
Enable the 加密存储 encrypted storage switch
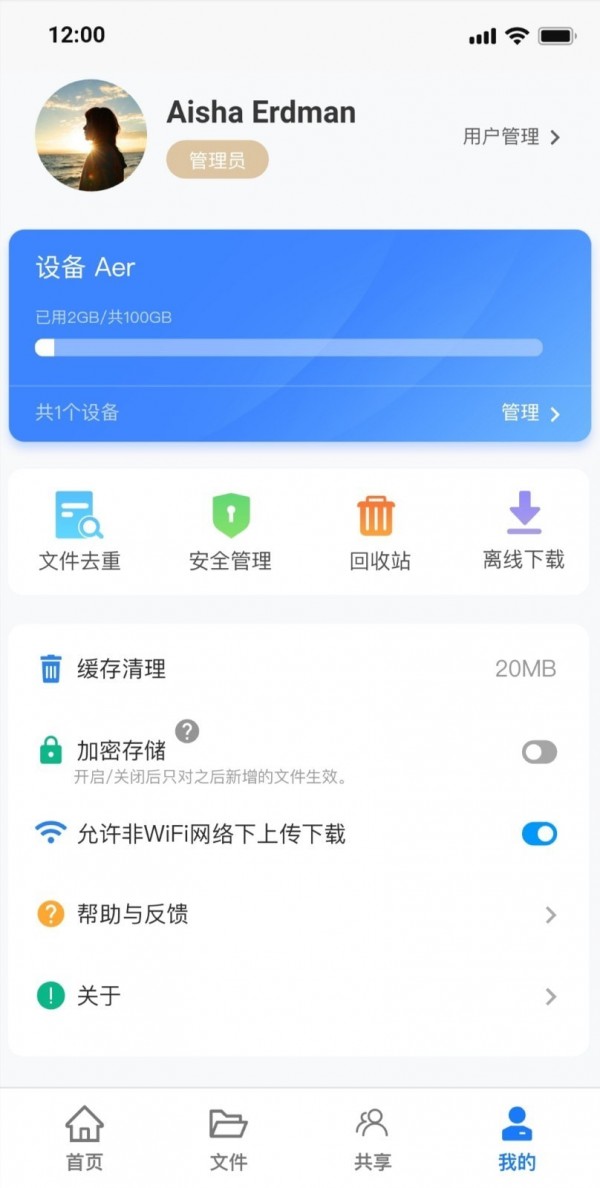pyautogui.click(x=539, y=752)
